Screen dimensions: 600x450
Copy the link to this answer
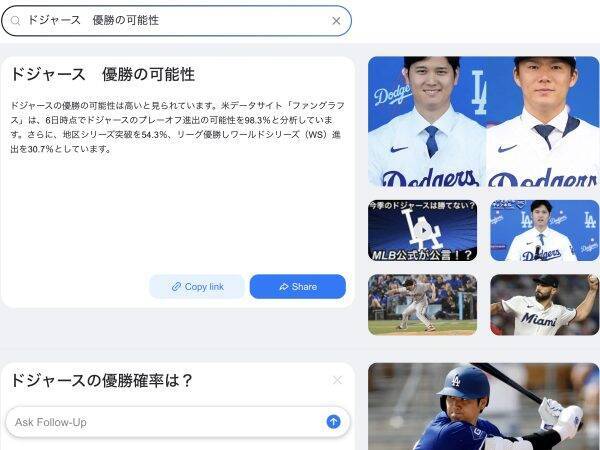pos(197,287)
